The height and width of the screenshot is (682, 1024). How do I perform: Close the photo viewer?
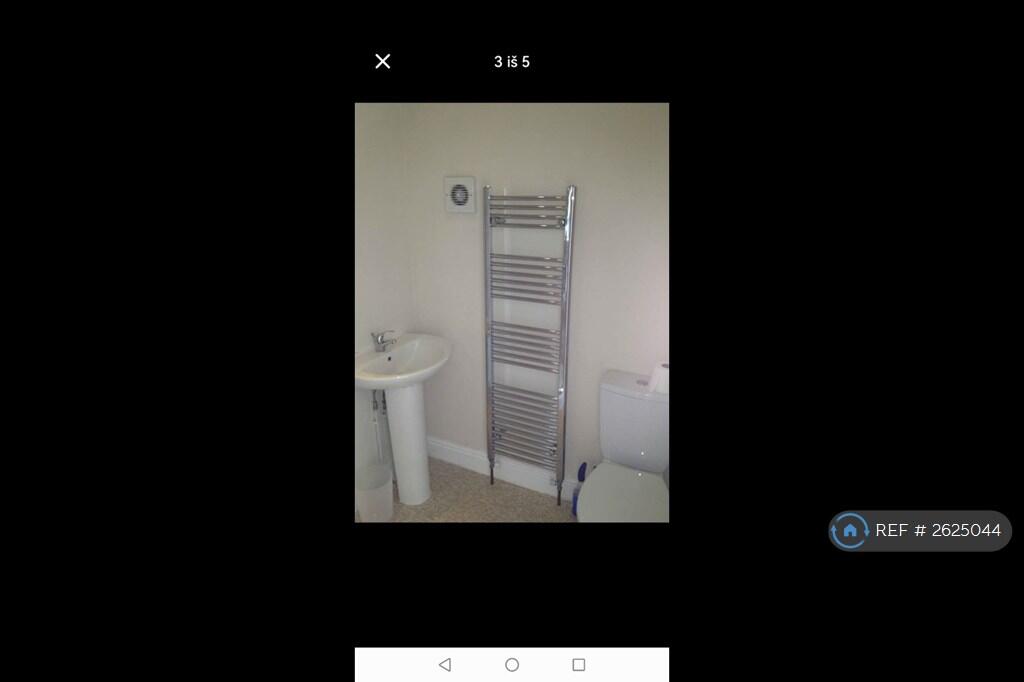pos(382,61)
